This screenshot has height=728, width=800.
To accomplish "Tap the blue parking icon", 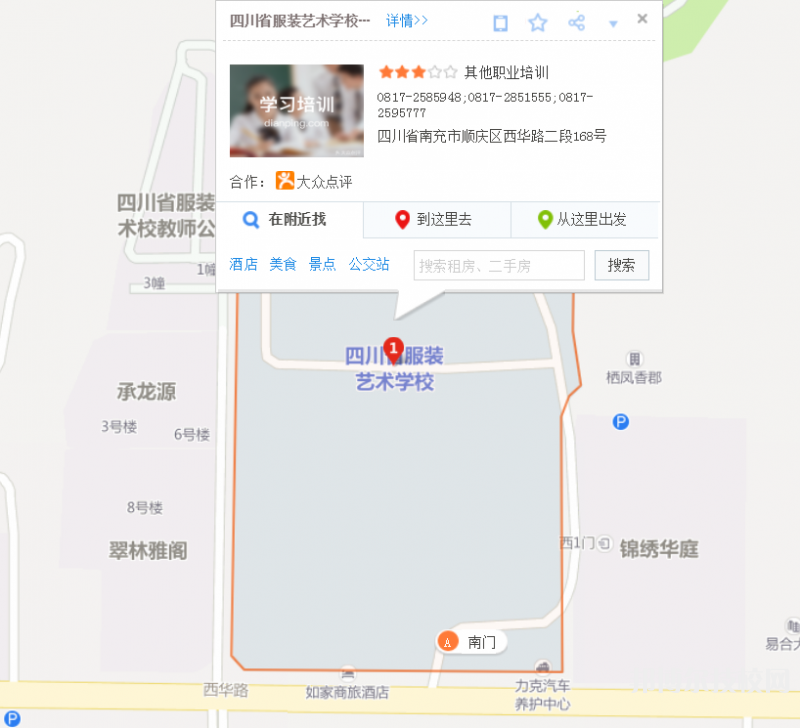I will pyautogui.click(x=621, y=422).
